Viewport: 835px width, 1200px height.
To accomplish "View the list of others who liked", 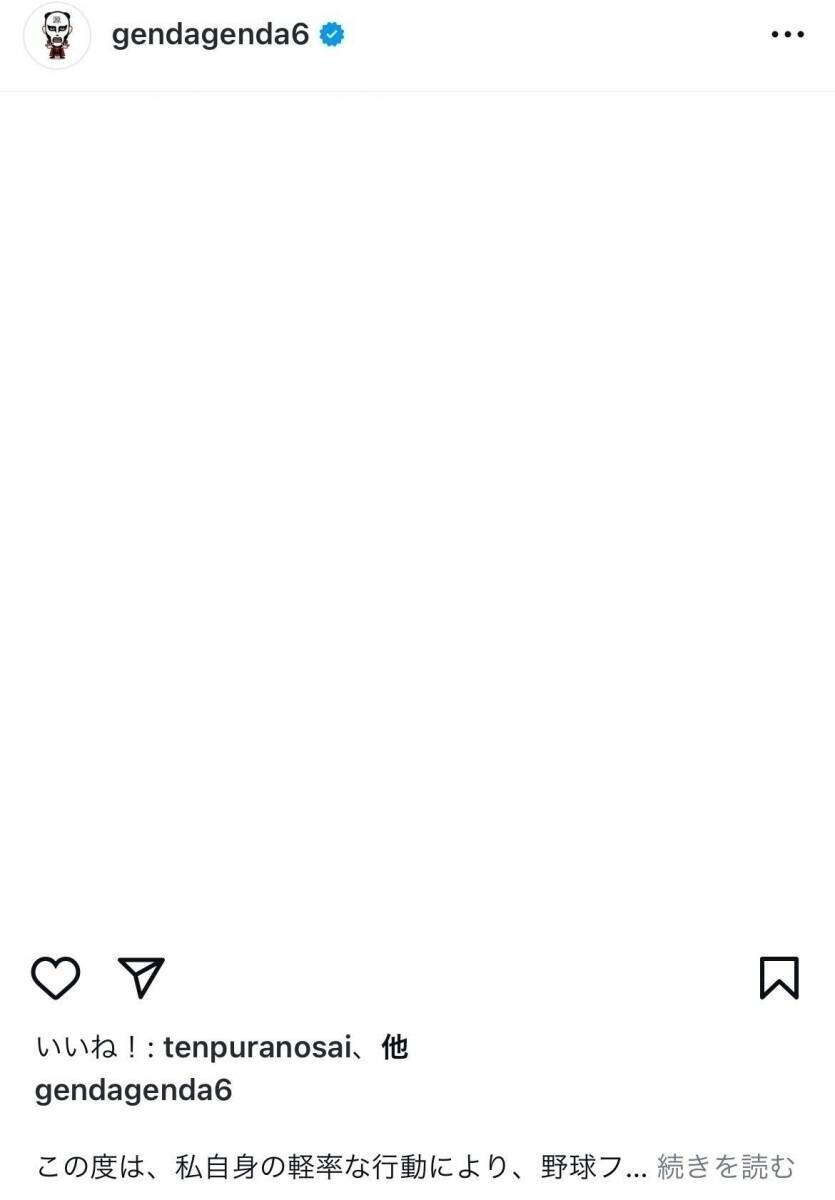I will [x=395, y=1047].
